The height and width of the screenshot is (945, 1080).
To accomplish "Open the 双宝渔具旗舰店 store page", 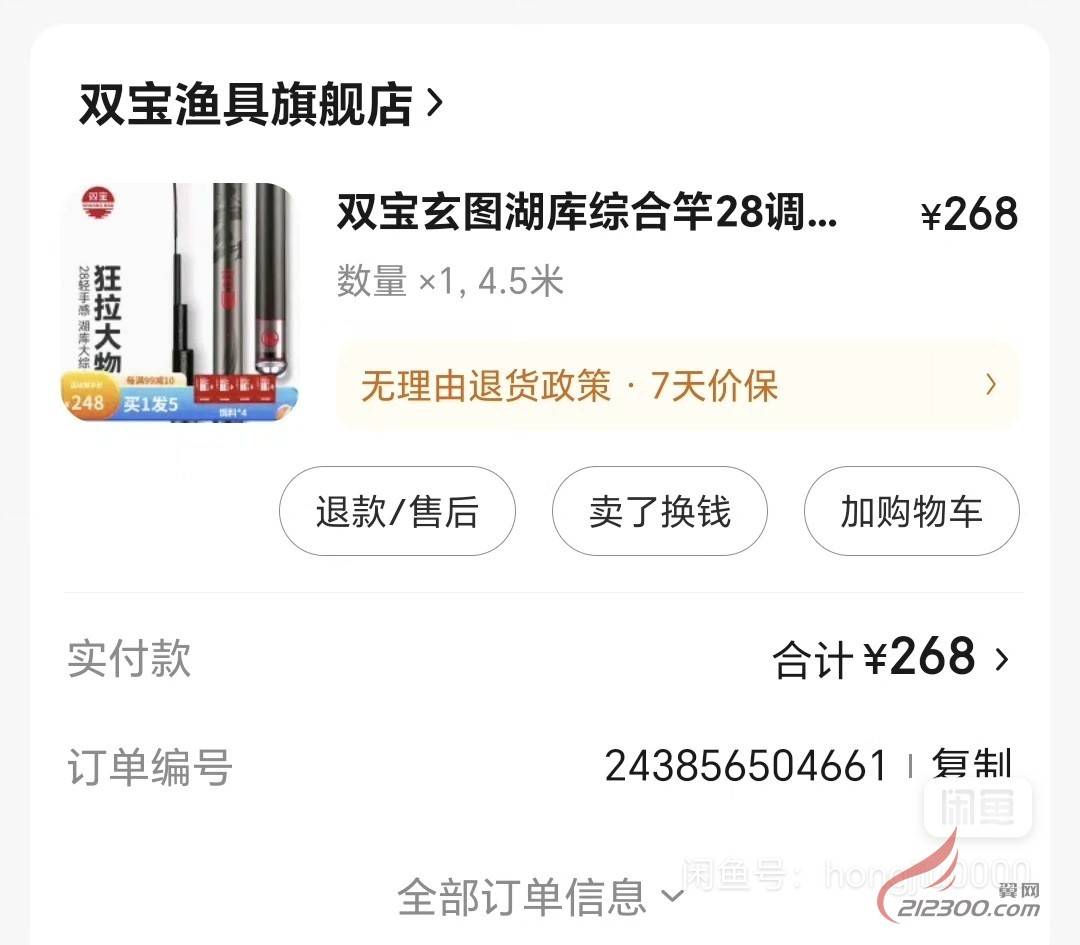I will point(260,104).
